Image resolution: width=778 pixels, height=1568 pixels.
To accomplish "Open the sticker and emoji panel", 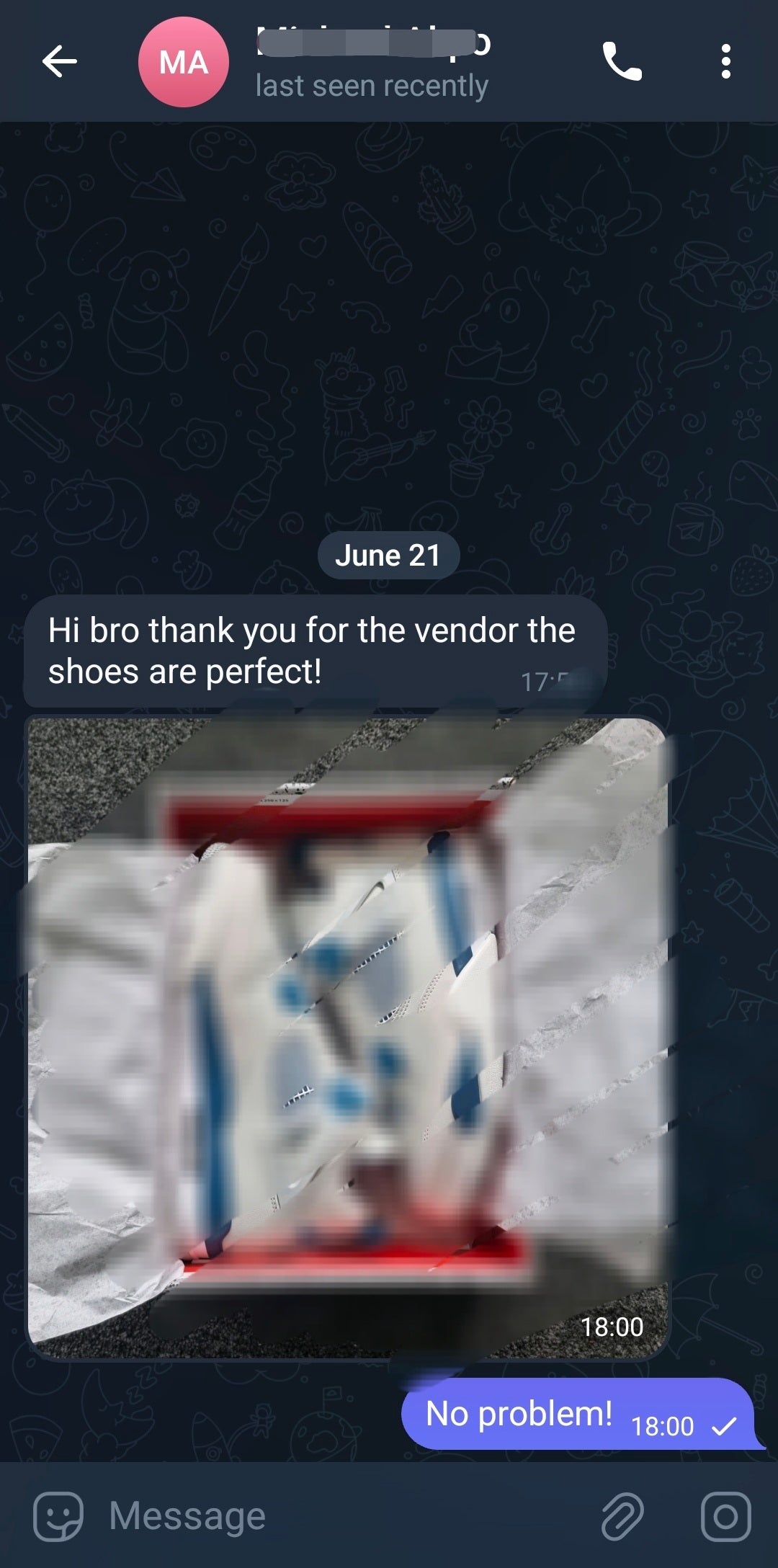I will point(58,1516).
